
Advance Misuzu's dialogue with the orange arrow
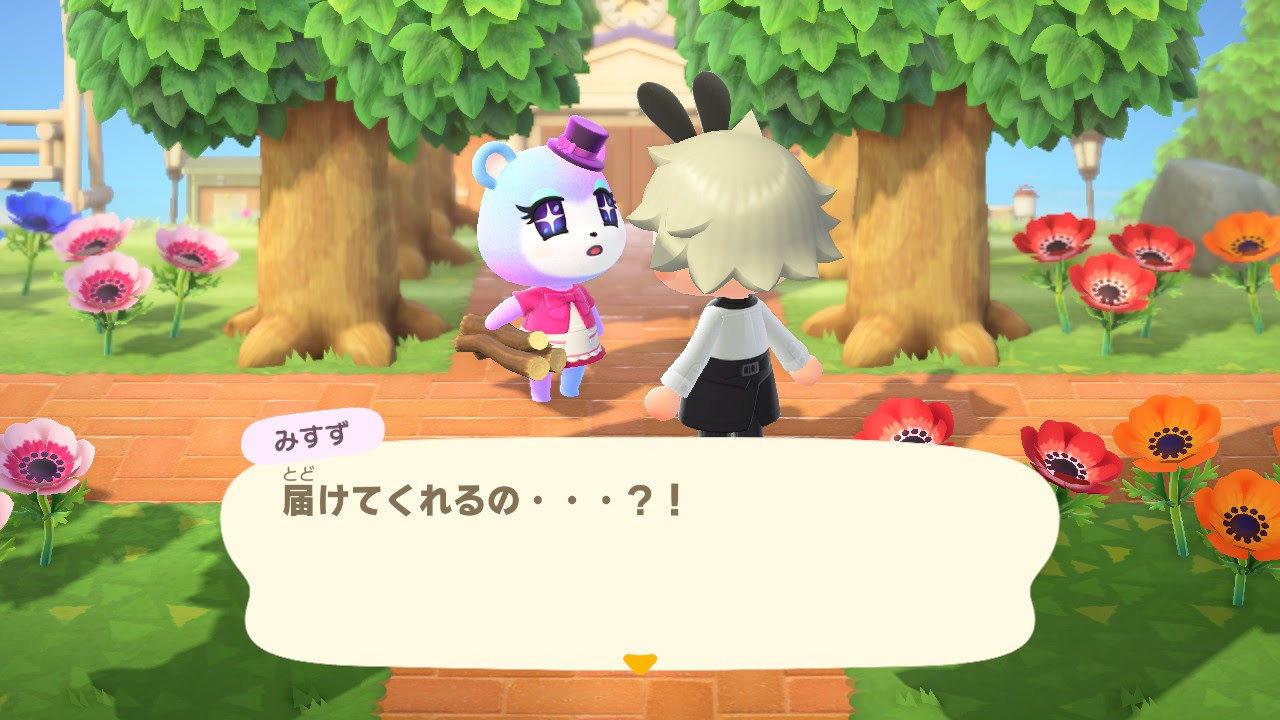(x=639, y=662)
